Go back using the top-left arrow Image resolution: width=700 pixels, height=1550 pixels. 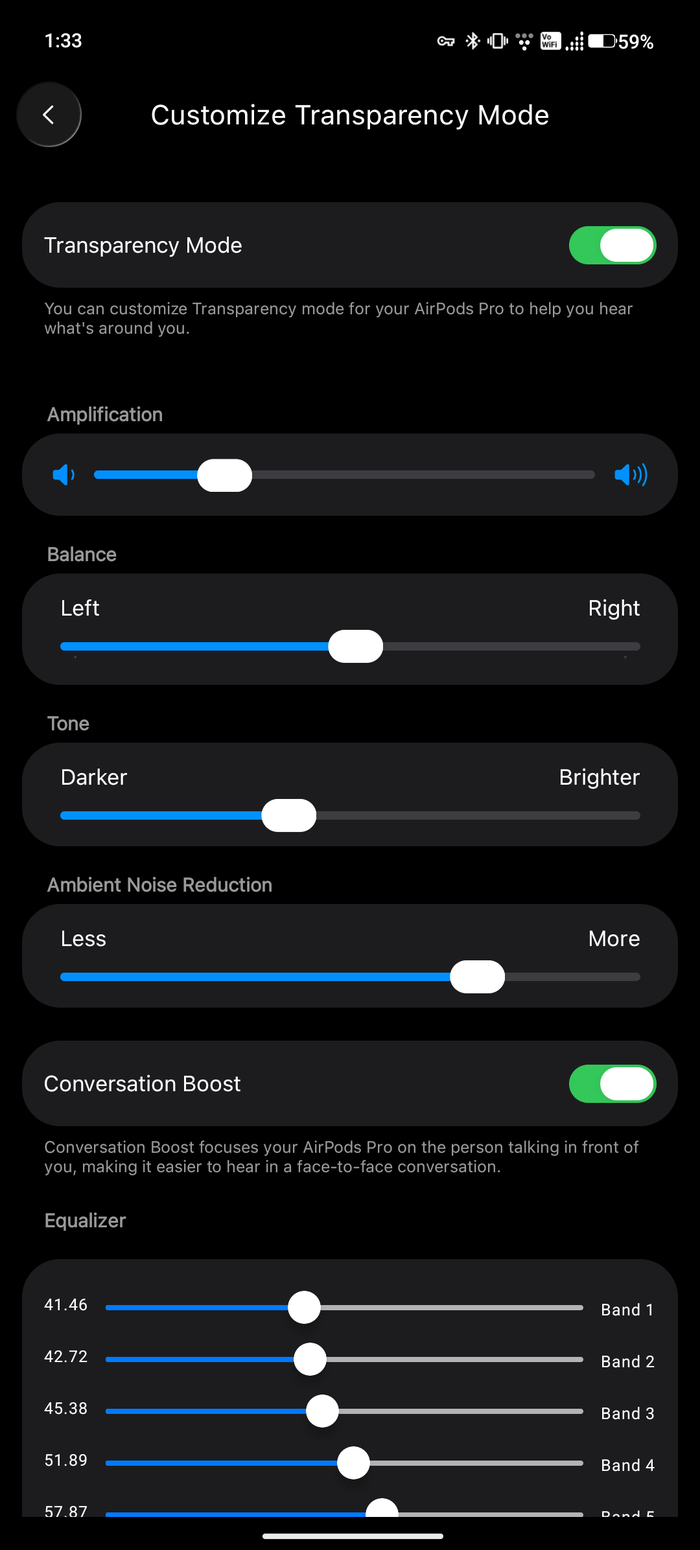(x=48, y=115)
